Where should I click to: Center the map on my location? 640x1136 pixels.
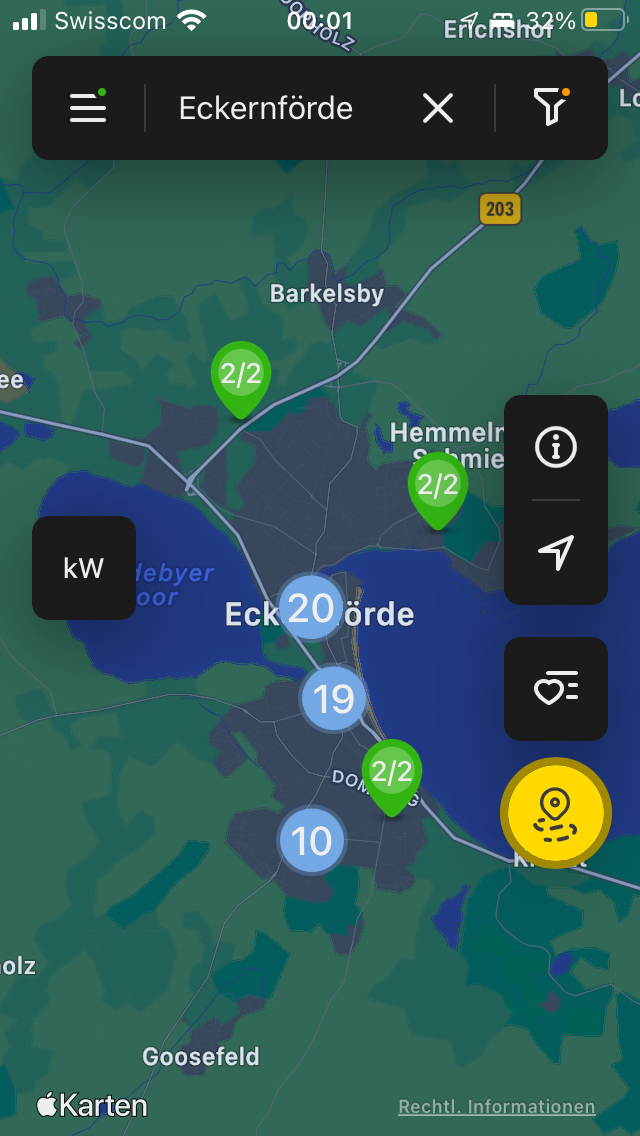[x=556, y=552]
